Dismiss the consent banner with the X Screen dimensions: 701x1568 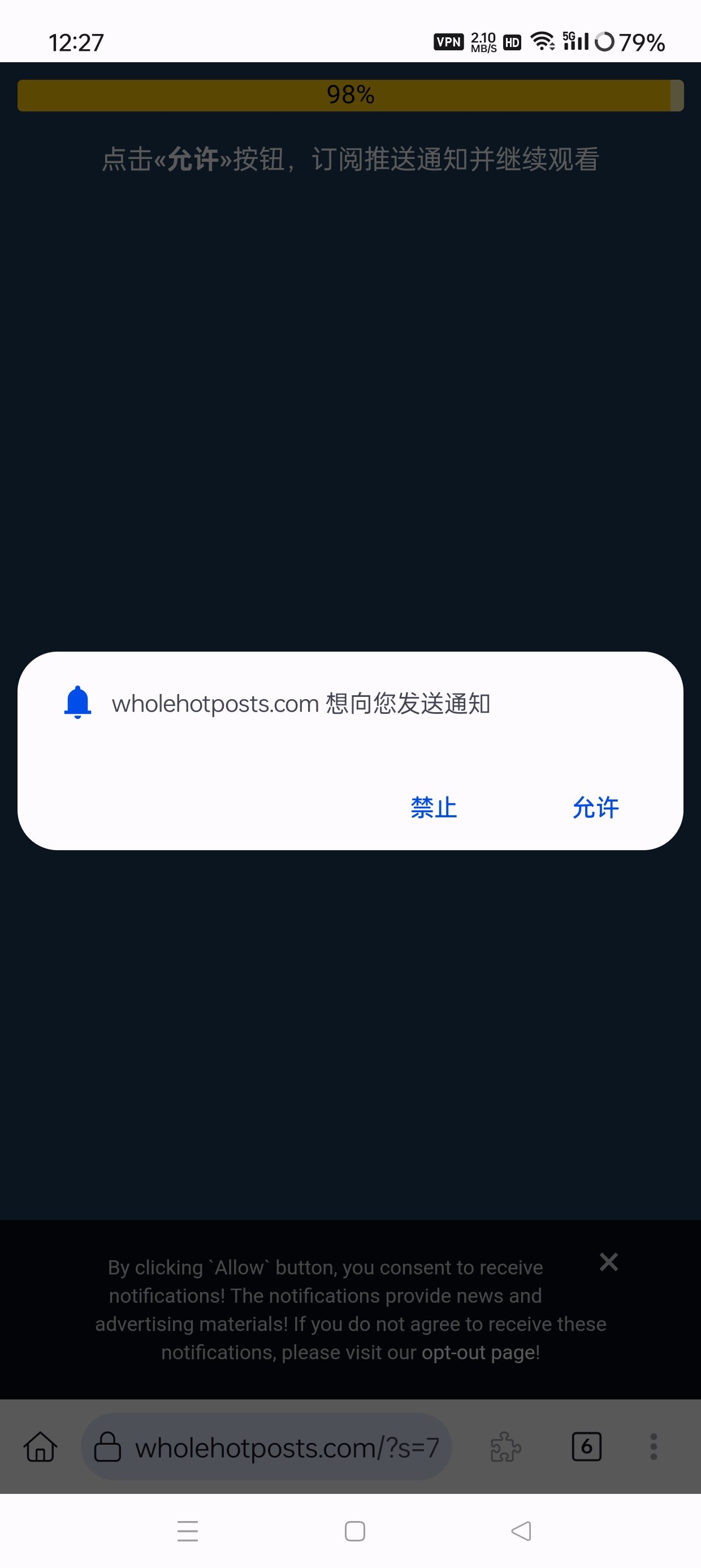coord(608,1261)
